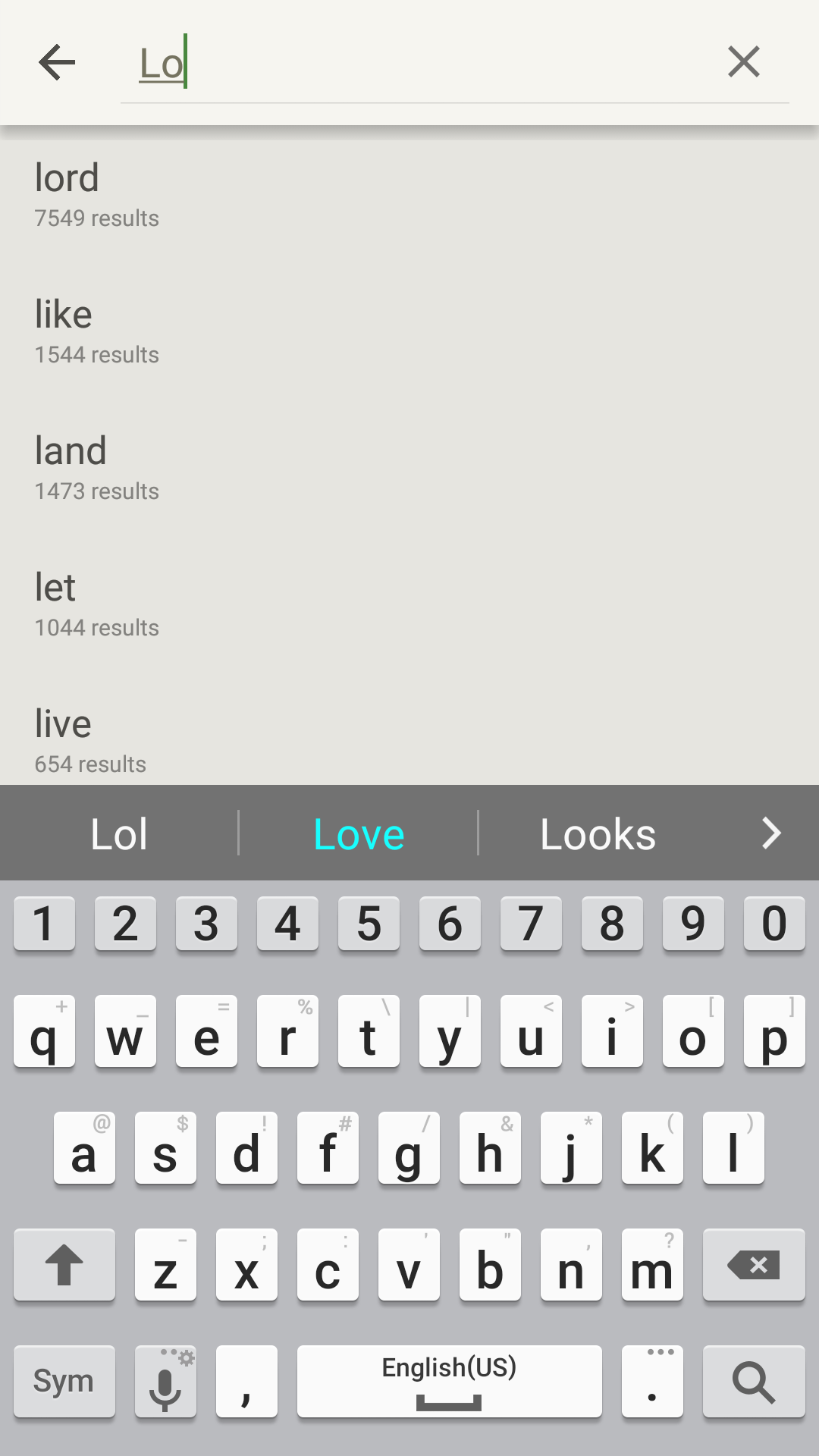Image resolution: width=819 pixels, height=1456 pixels.
Task: Clear the search text with X
Action: pyautogui.click(x=743, y=62)
